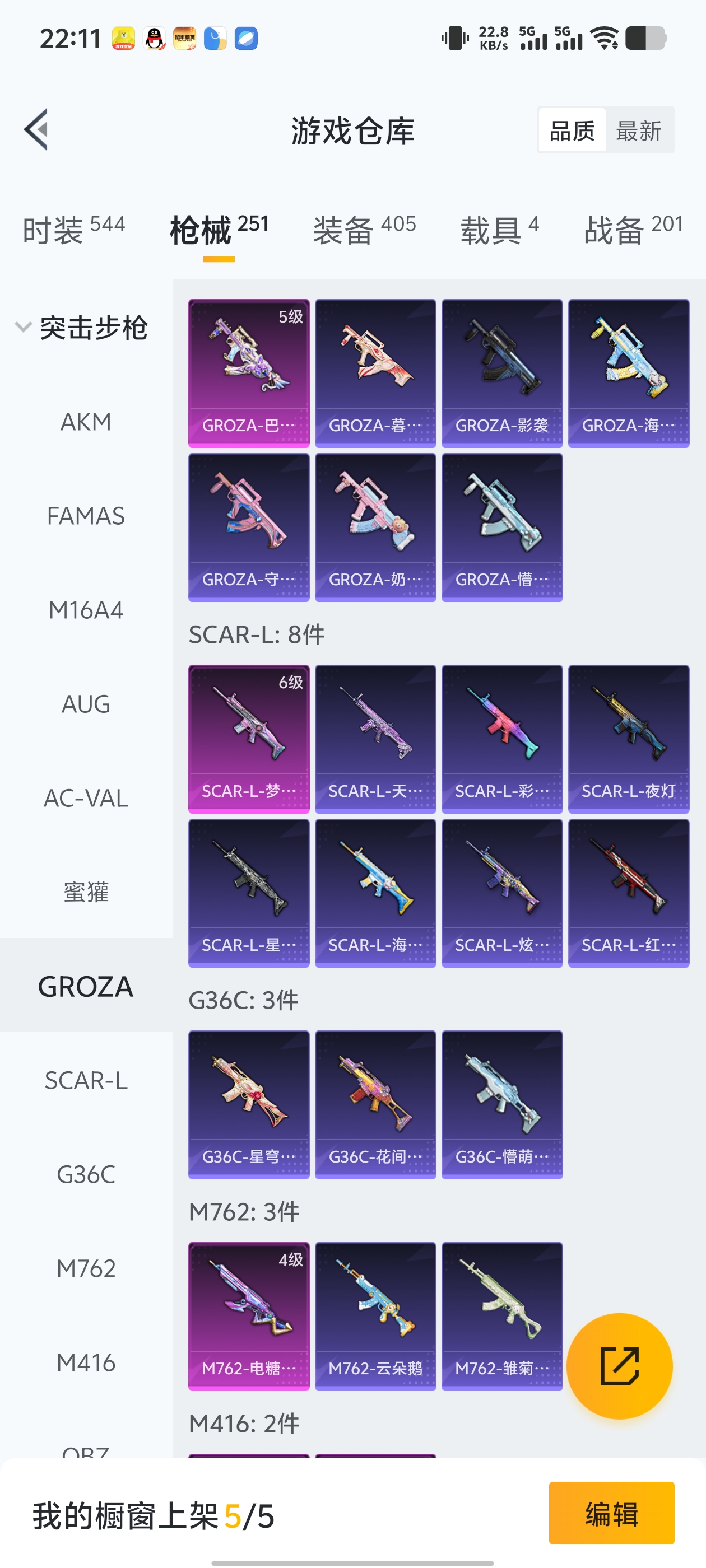Image resolution: width=706 pixels, height=1568 pixels.
Task: View the SCAR-L-夜灯 skin
Action: coord(628,738)
